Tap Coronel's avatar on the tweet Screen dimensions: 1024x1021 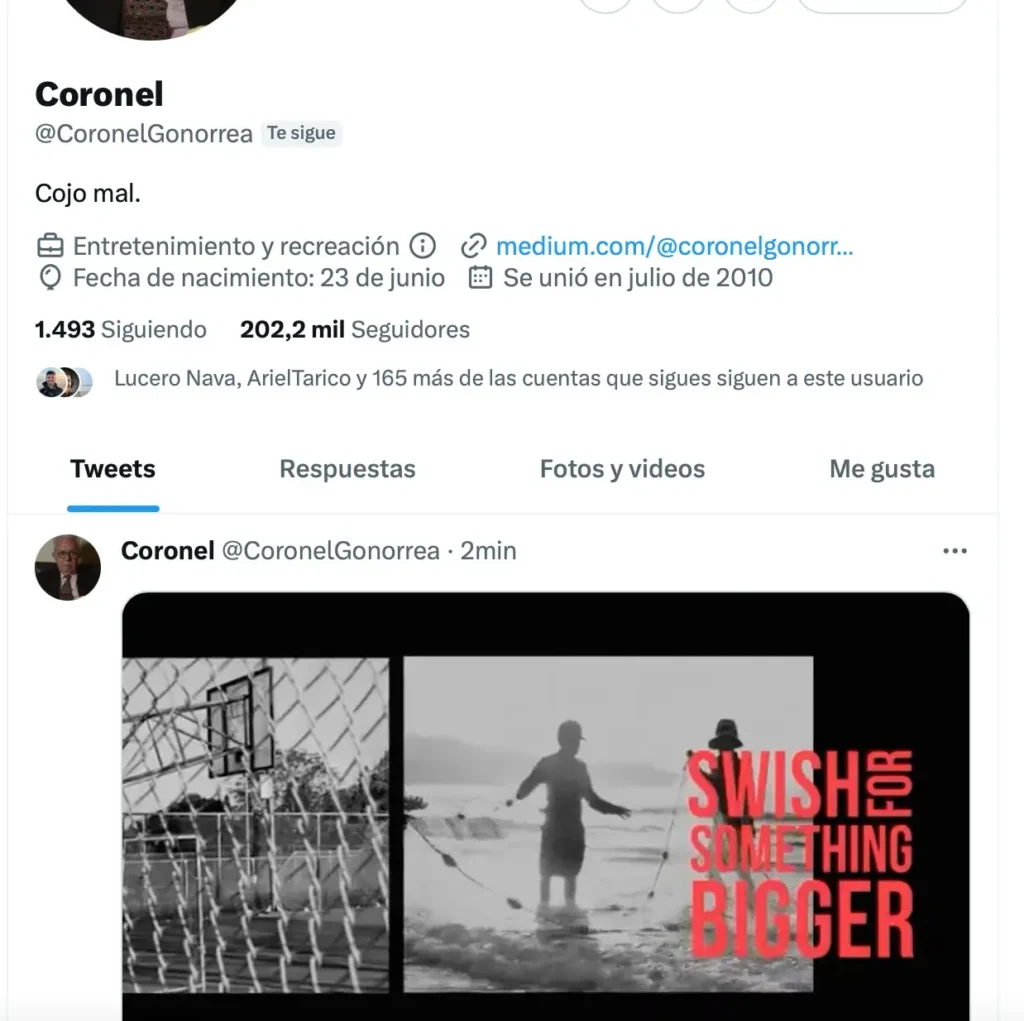click(68, 567)
